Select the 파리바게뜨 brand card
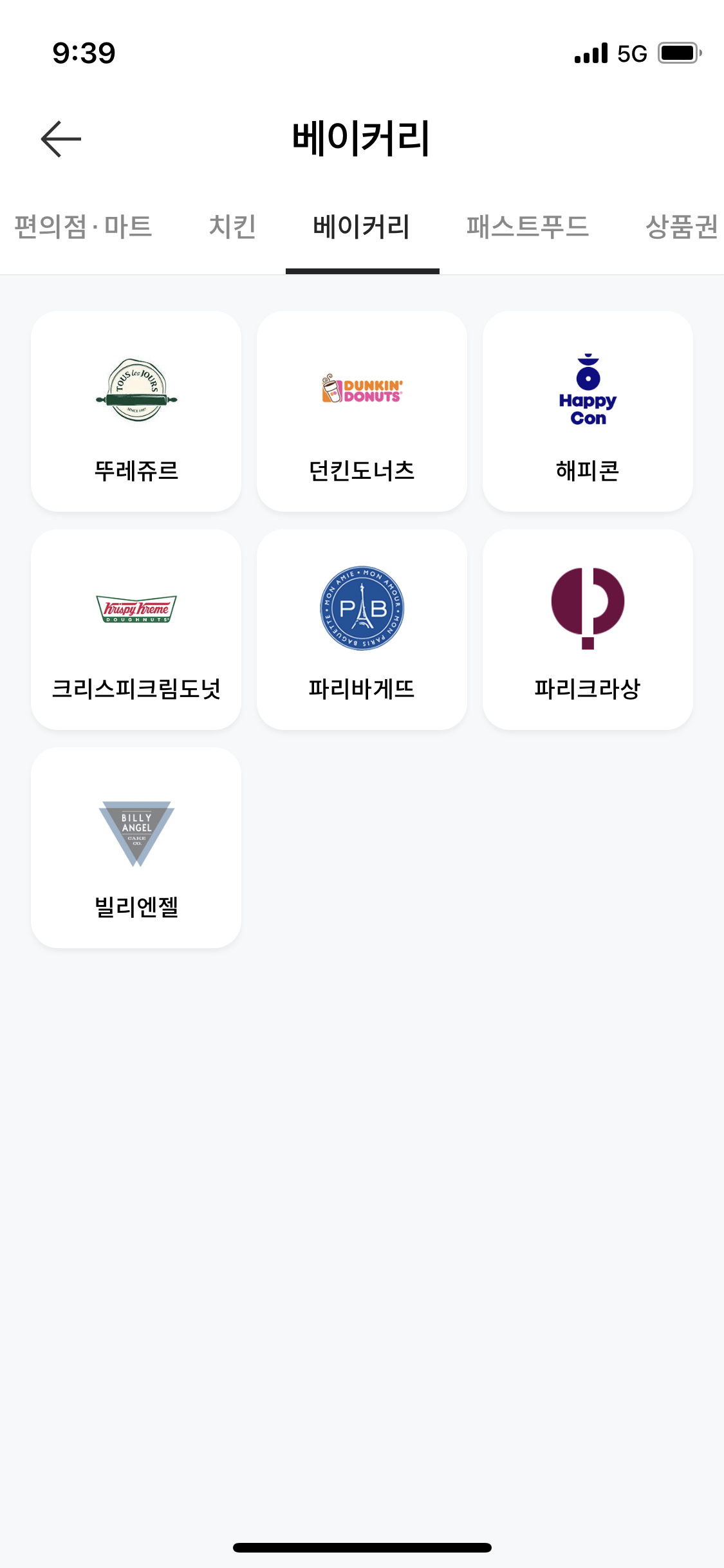The width and height of the screenshot is (724, 1568). [x=362, y=630]
